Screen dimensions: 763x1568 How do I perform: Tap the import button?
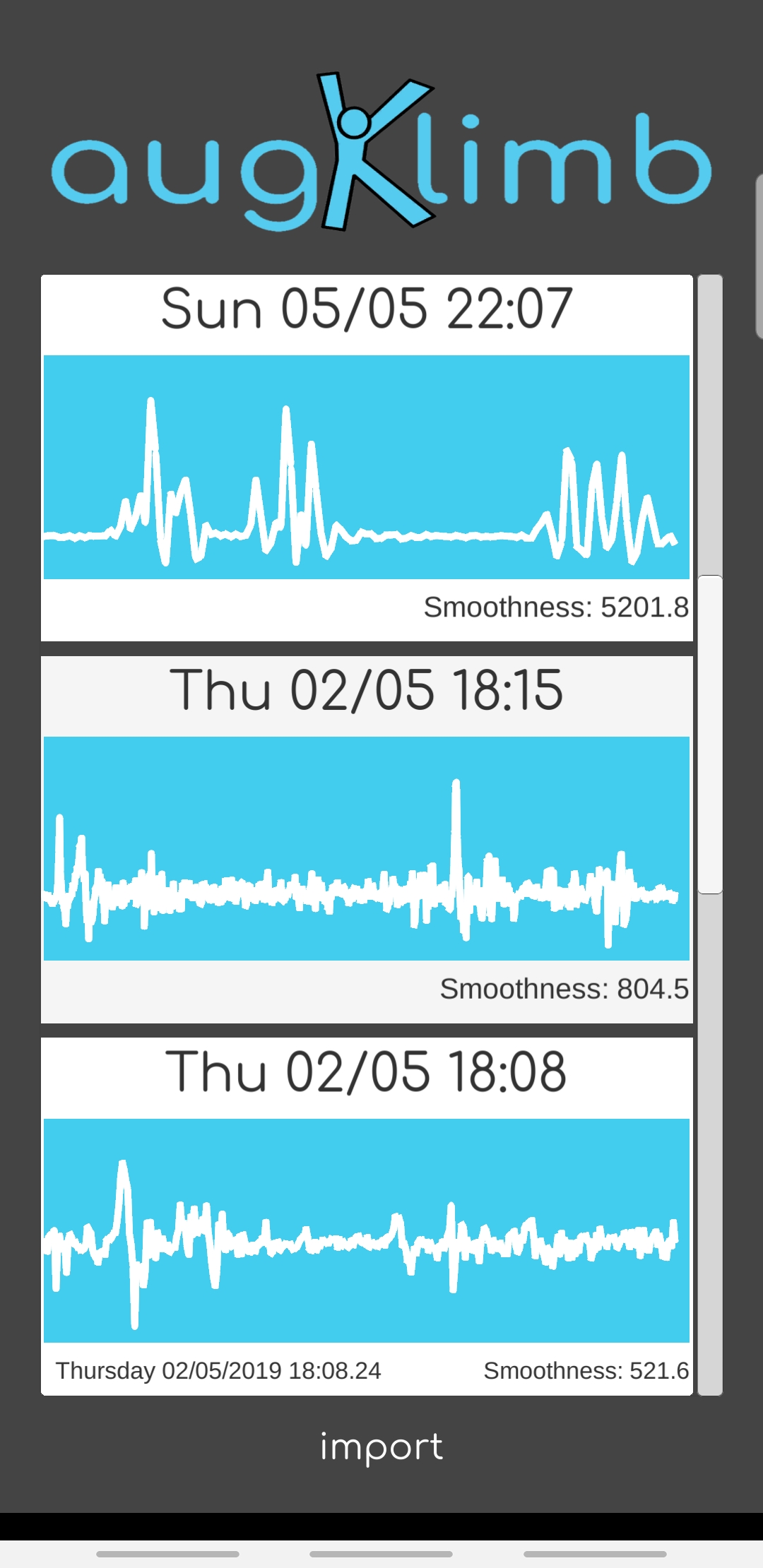381,1447
